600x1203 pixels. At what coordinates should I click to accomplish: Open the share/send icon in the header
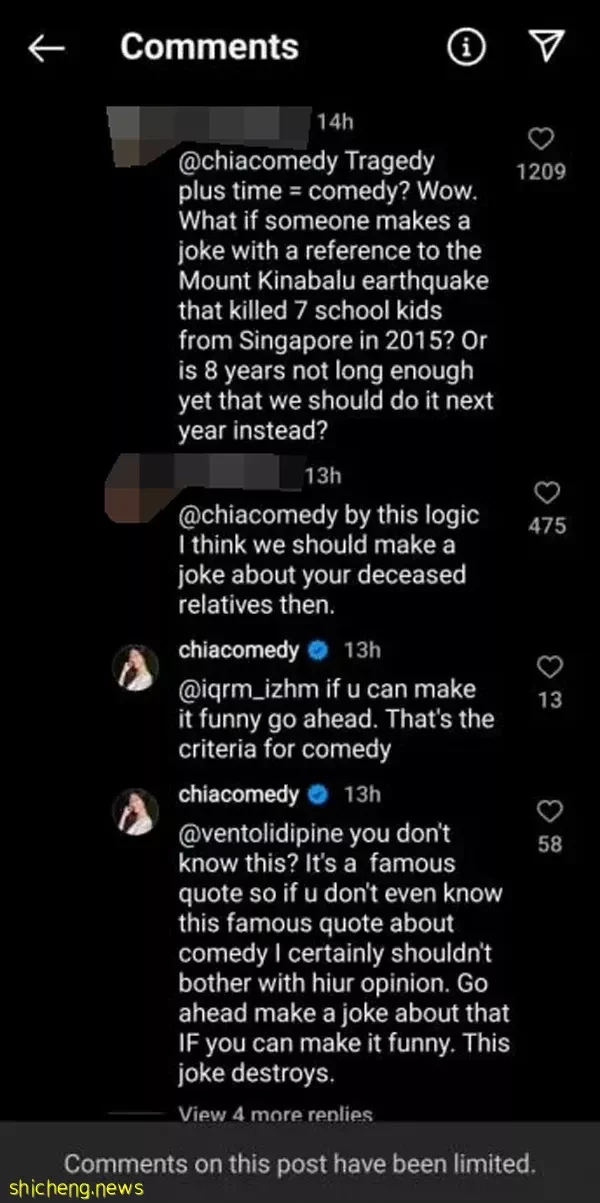pos(546,47)
